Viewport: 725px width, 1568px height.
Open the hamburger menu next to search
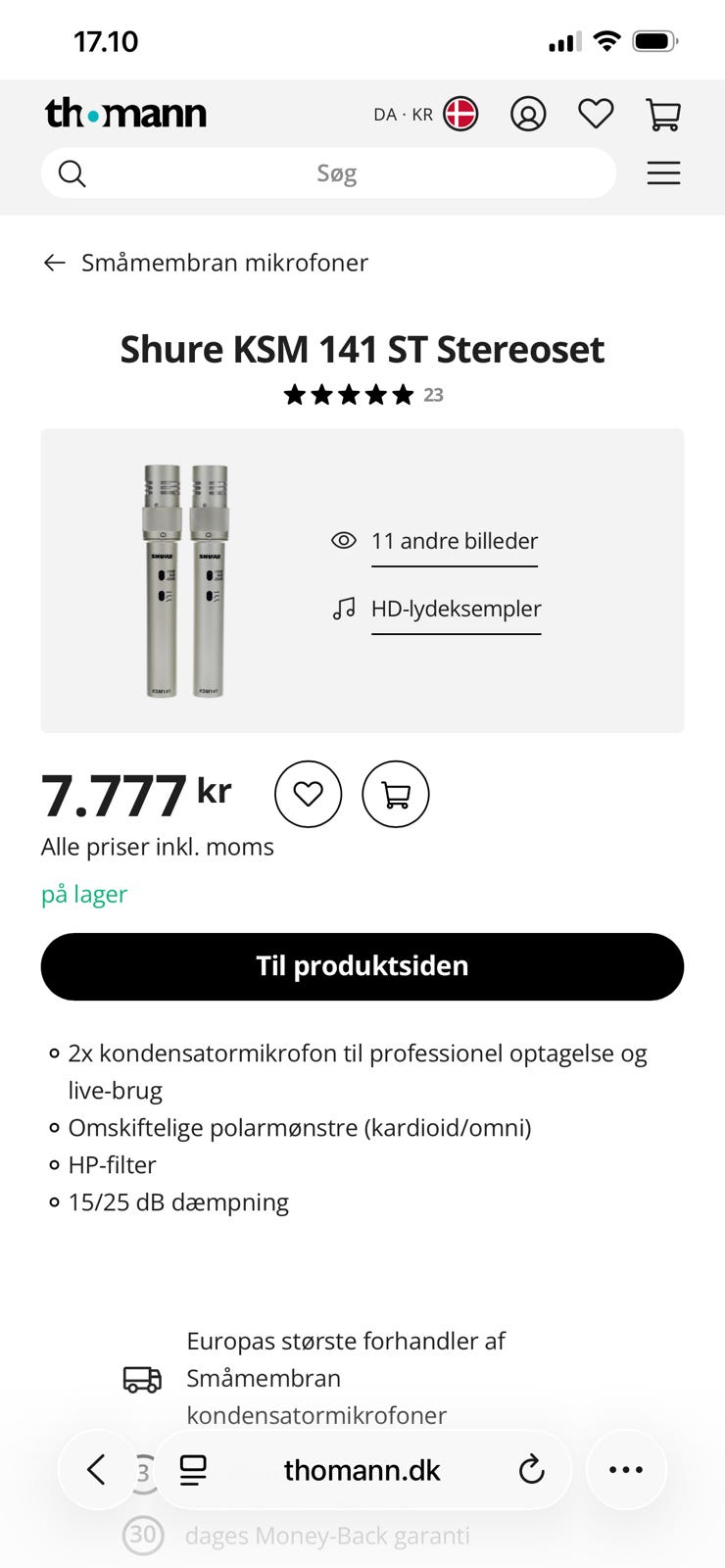(663, 172)
